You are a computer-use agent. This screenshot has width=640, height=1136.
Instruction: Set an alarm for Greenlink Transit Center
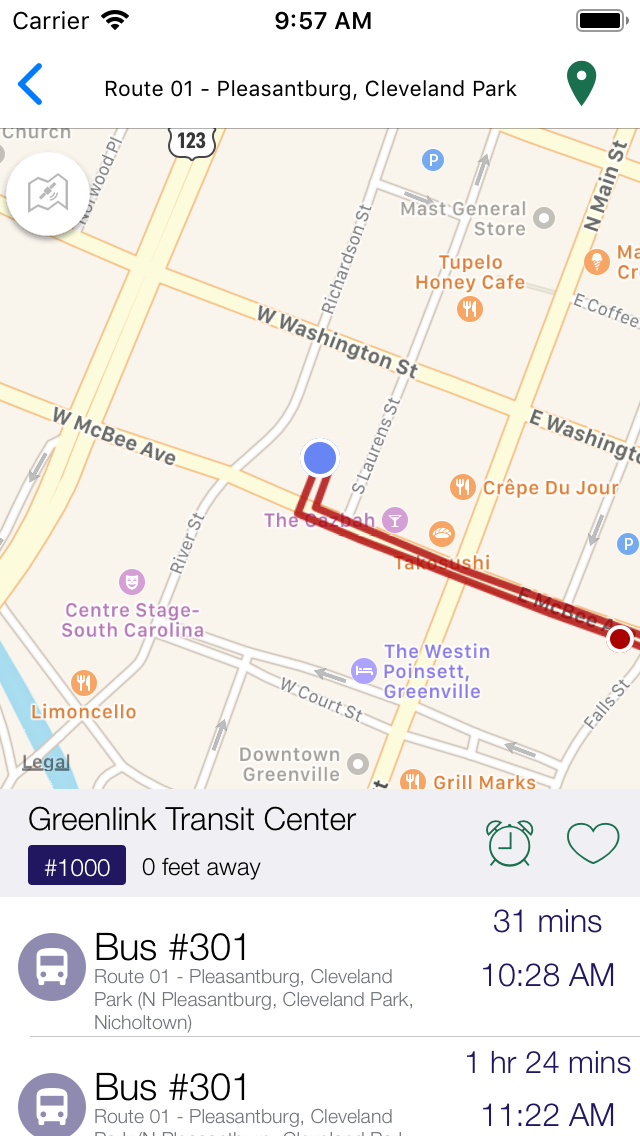tap(510, 843)
